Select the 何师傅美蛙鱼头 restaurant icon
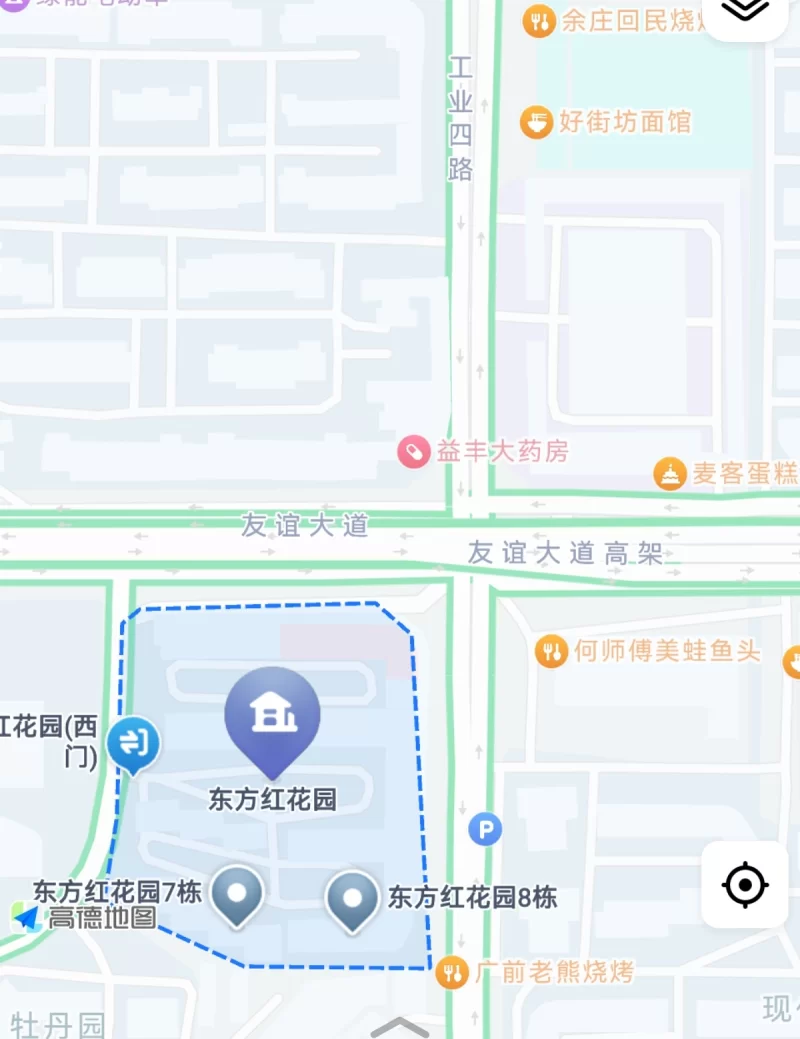Viewport: 800px width, 1039px height. pyautogui.click(x=551, y=650)
